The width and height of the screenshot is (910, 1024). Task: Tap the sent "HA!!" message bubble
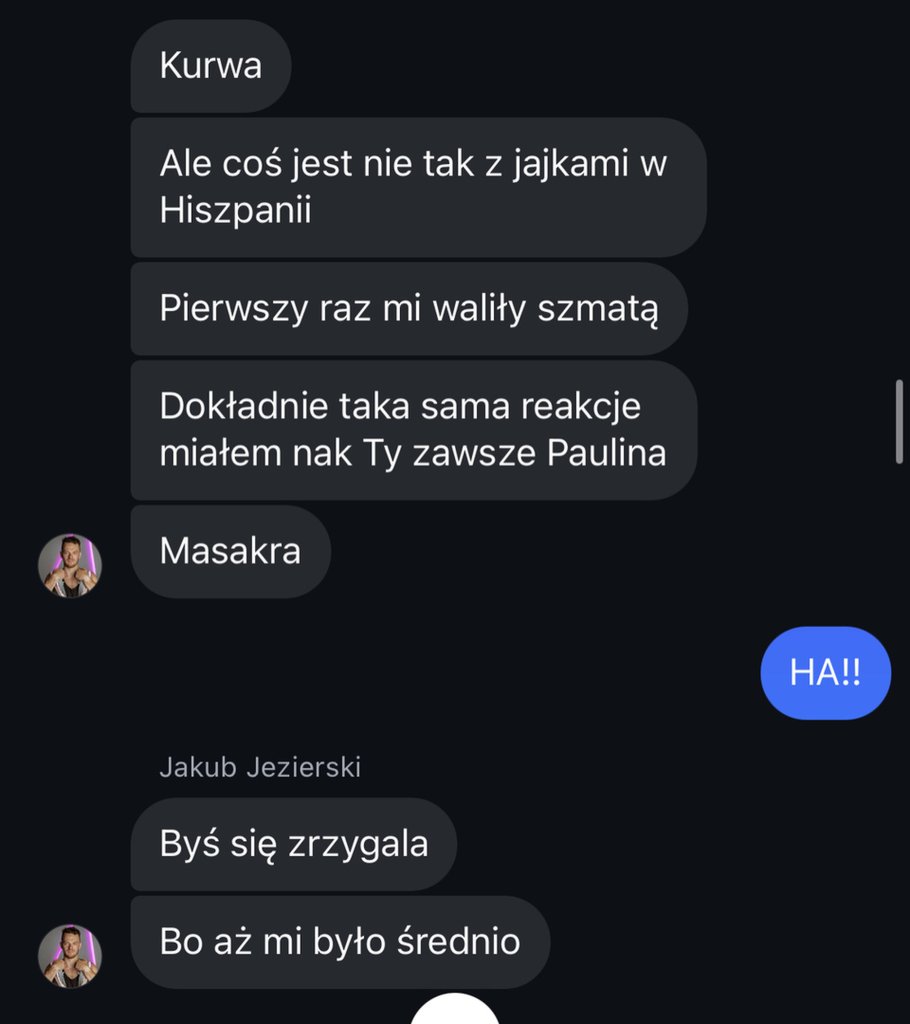[x=825, y=673]
